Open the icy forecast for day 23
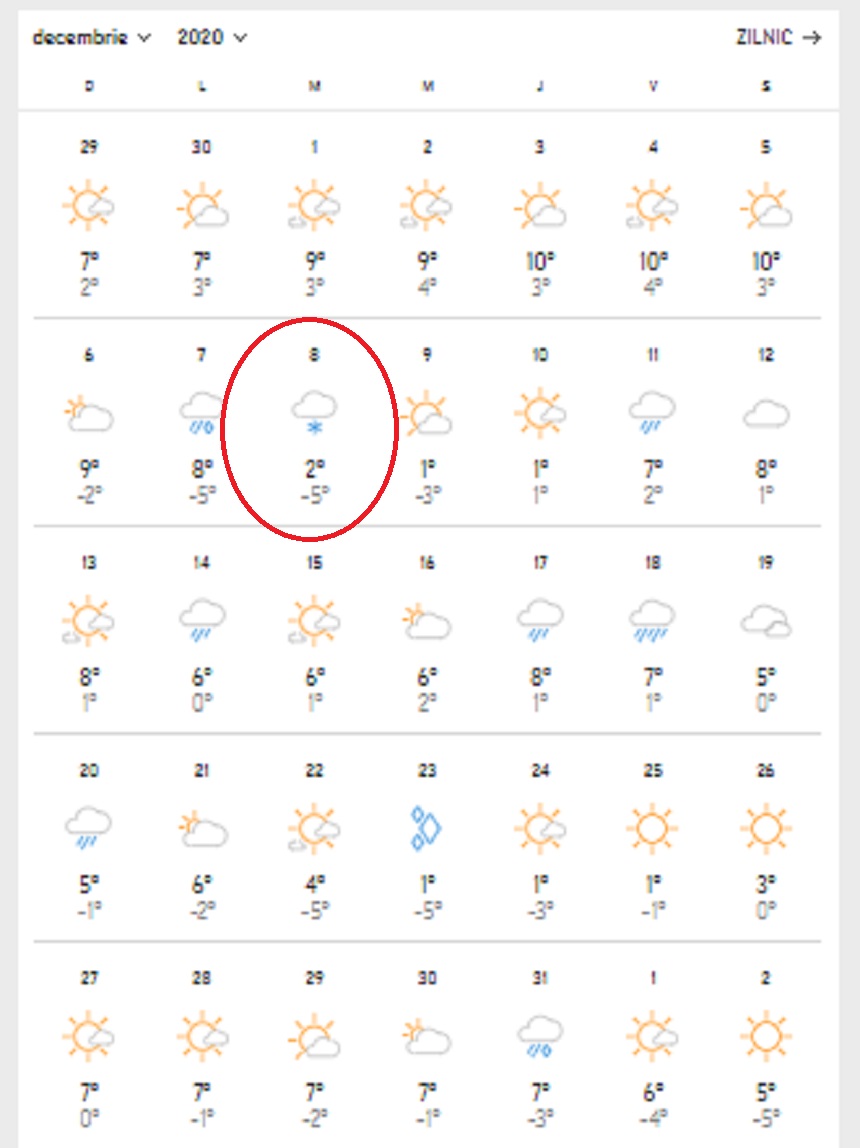Viewport: 860px width, 1148px height. click(x=427, y=836)
